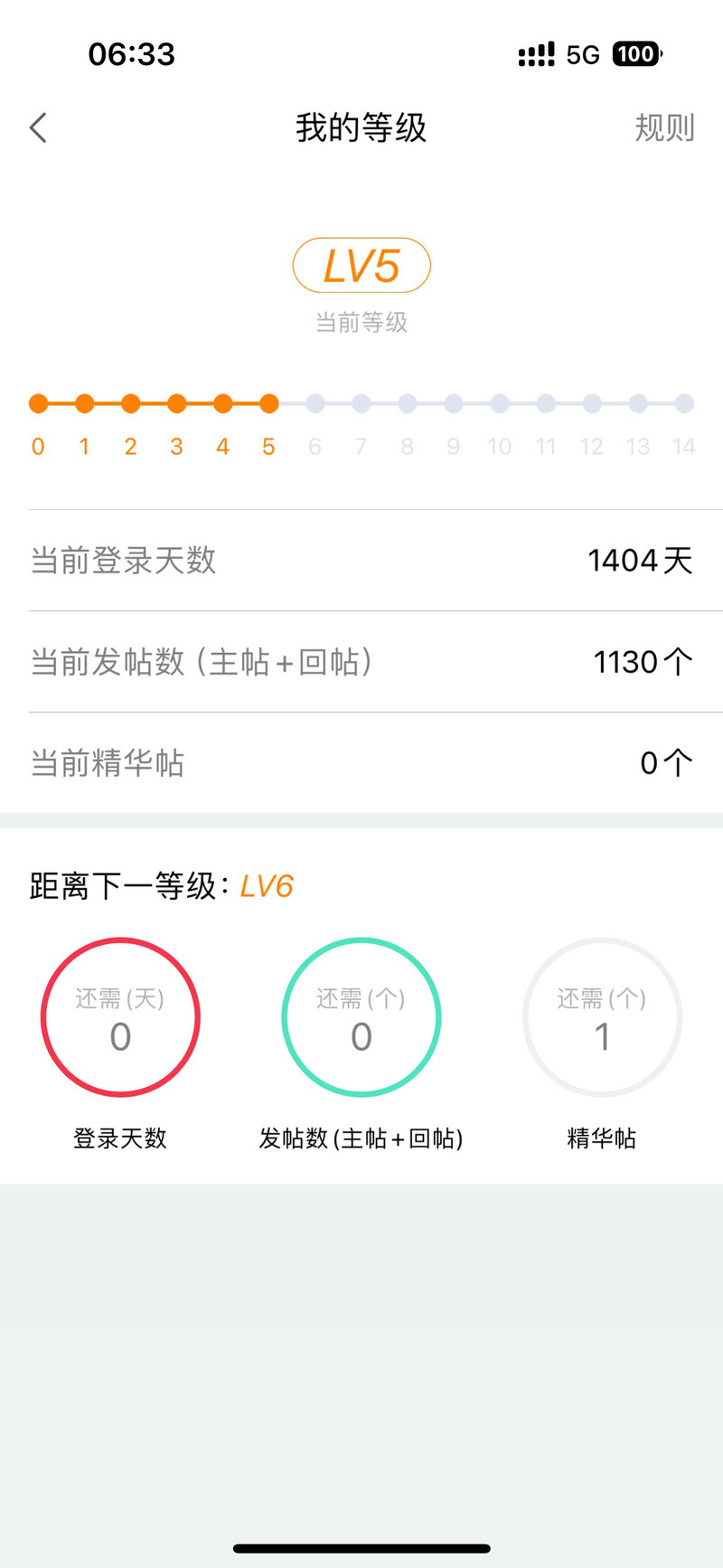Viewport: 723px width, 1568px height.
Task: Go back using the arrow icon
Action: pyautogui.click(x=38, y=128)
